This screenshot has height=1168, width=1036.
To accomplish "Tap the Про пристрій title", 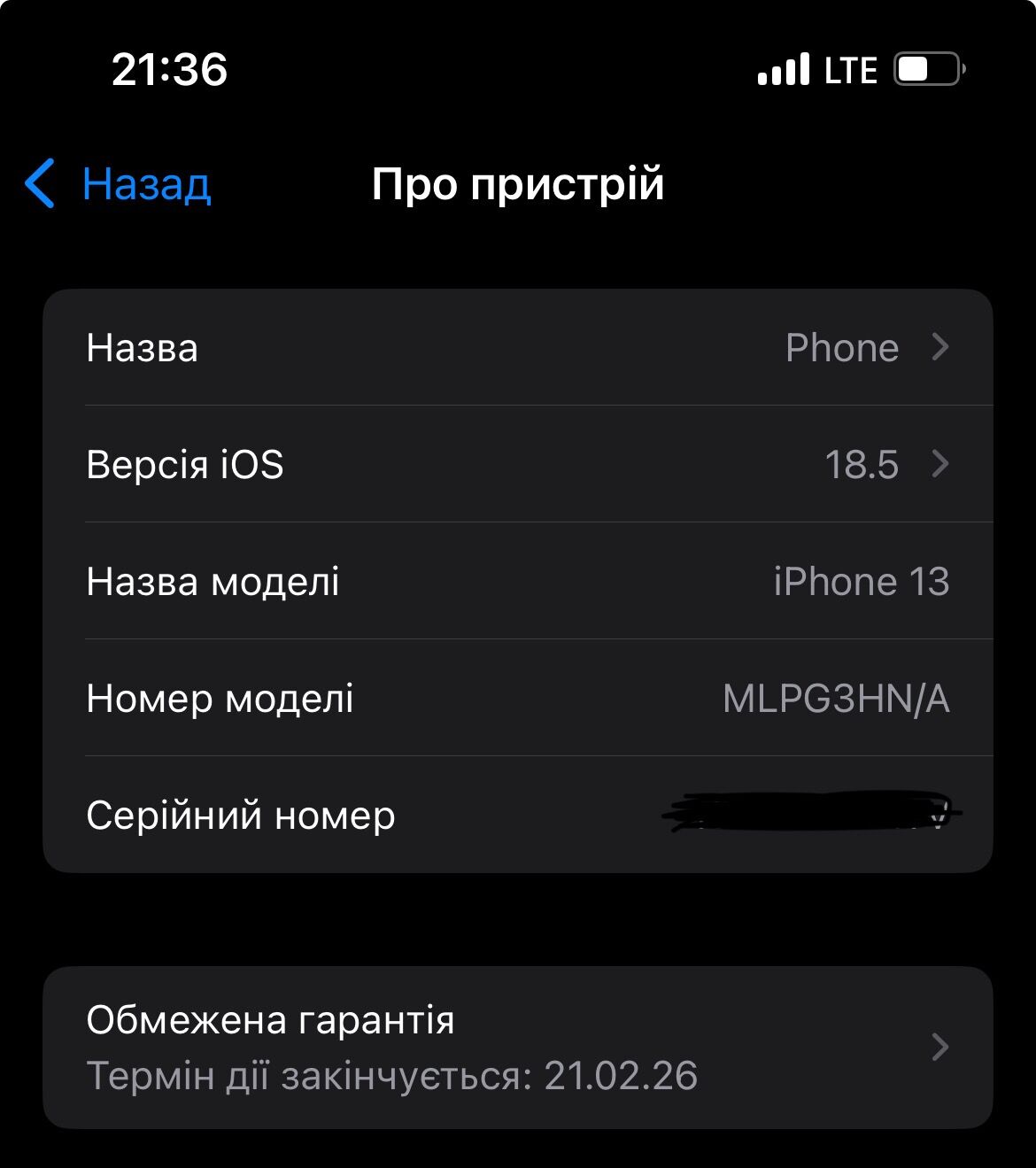I will point(518,183).
